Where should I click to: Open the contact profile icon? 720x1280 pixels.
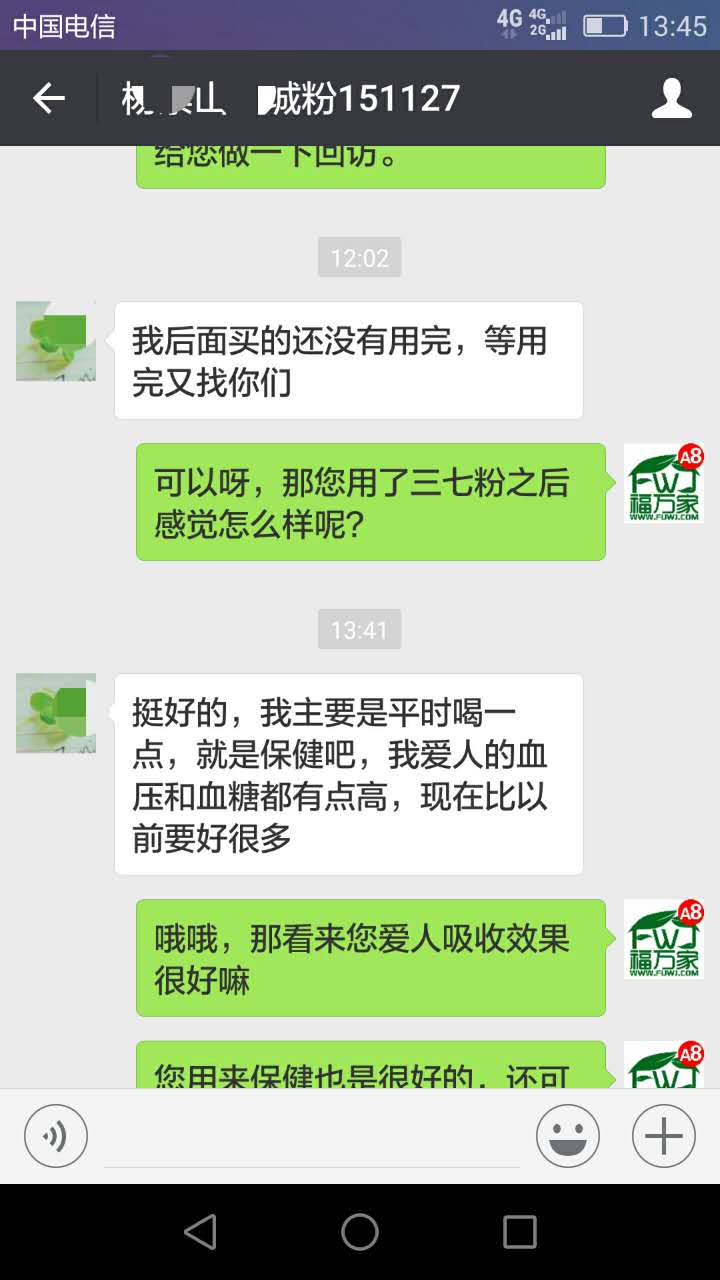tap(672, 98)
